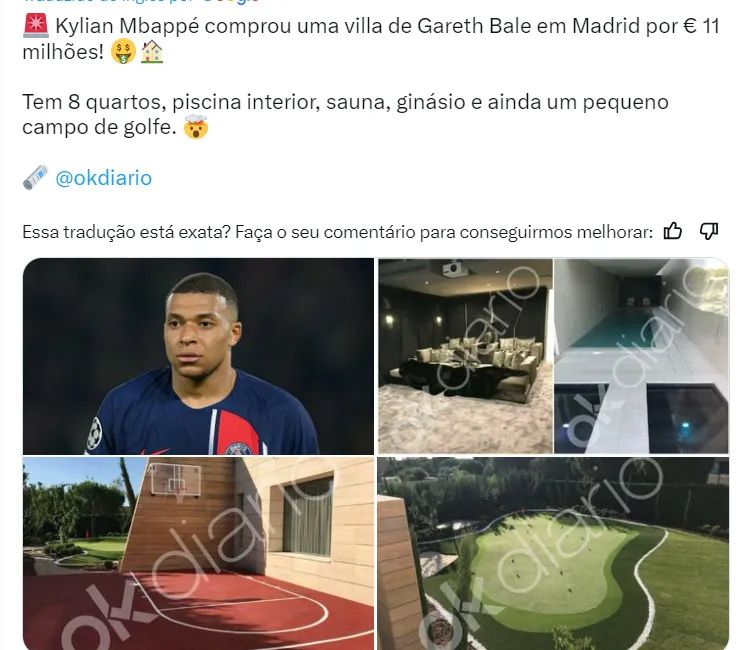Open the basketball court photo
742x650 pixels.
point(198,554)
